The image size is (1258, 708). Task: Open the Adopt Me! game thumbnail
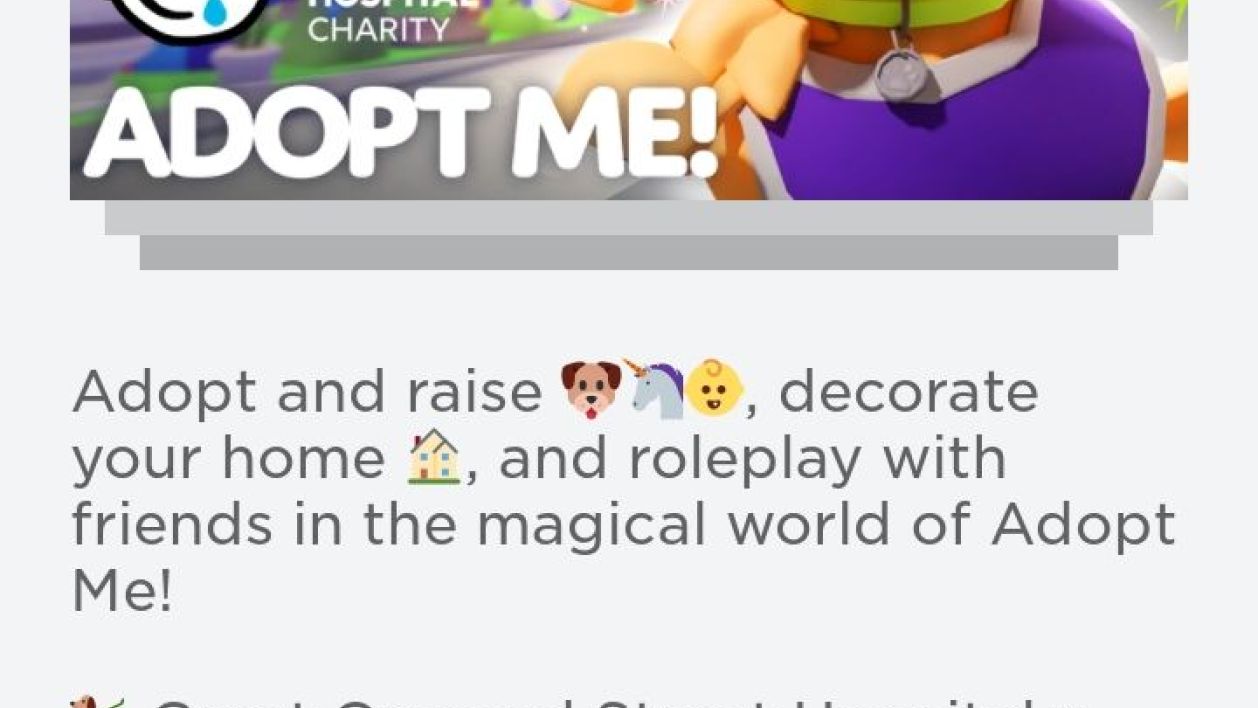click(628, 98)
